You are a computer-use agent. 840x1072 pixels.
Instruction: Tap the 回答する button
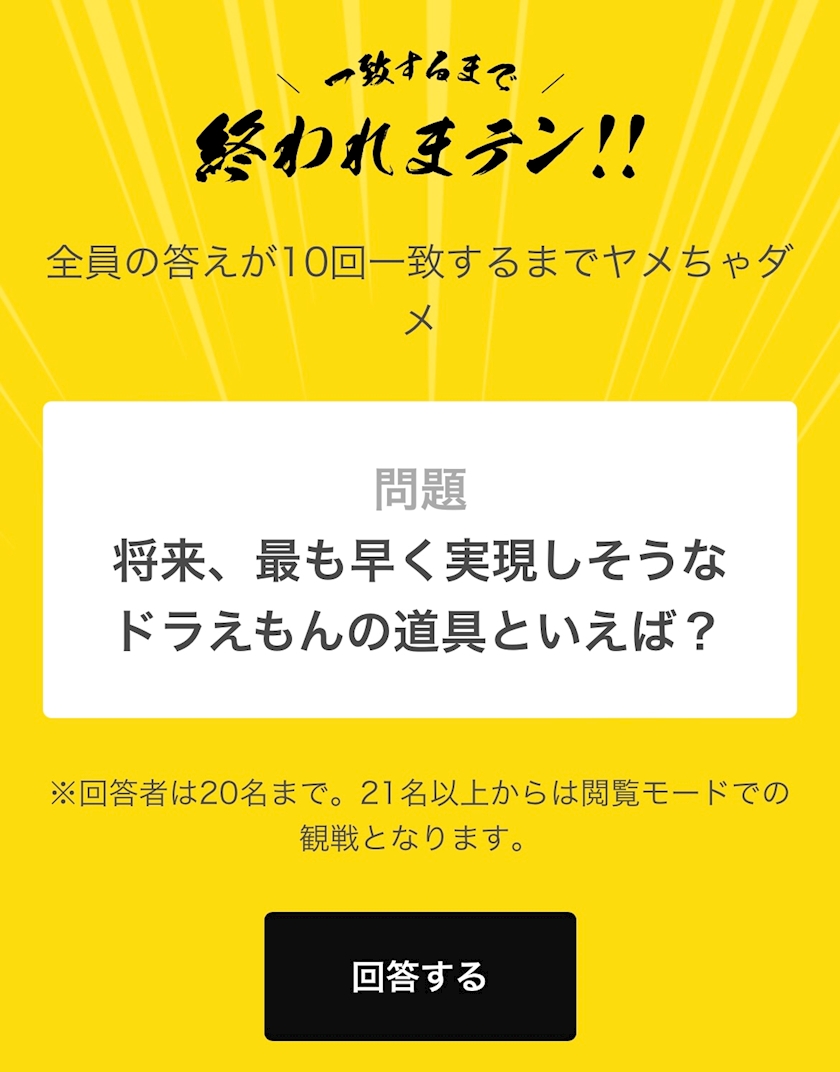pyautogui.click(x=420, y=976)
